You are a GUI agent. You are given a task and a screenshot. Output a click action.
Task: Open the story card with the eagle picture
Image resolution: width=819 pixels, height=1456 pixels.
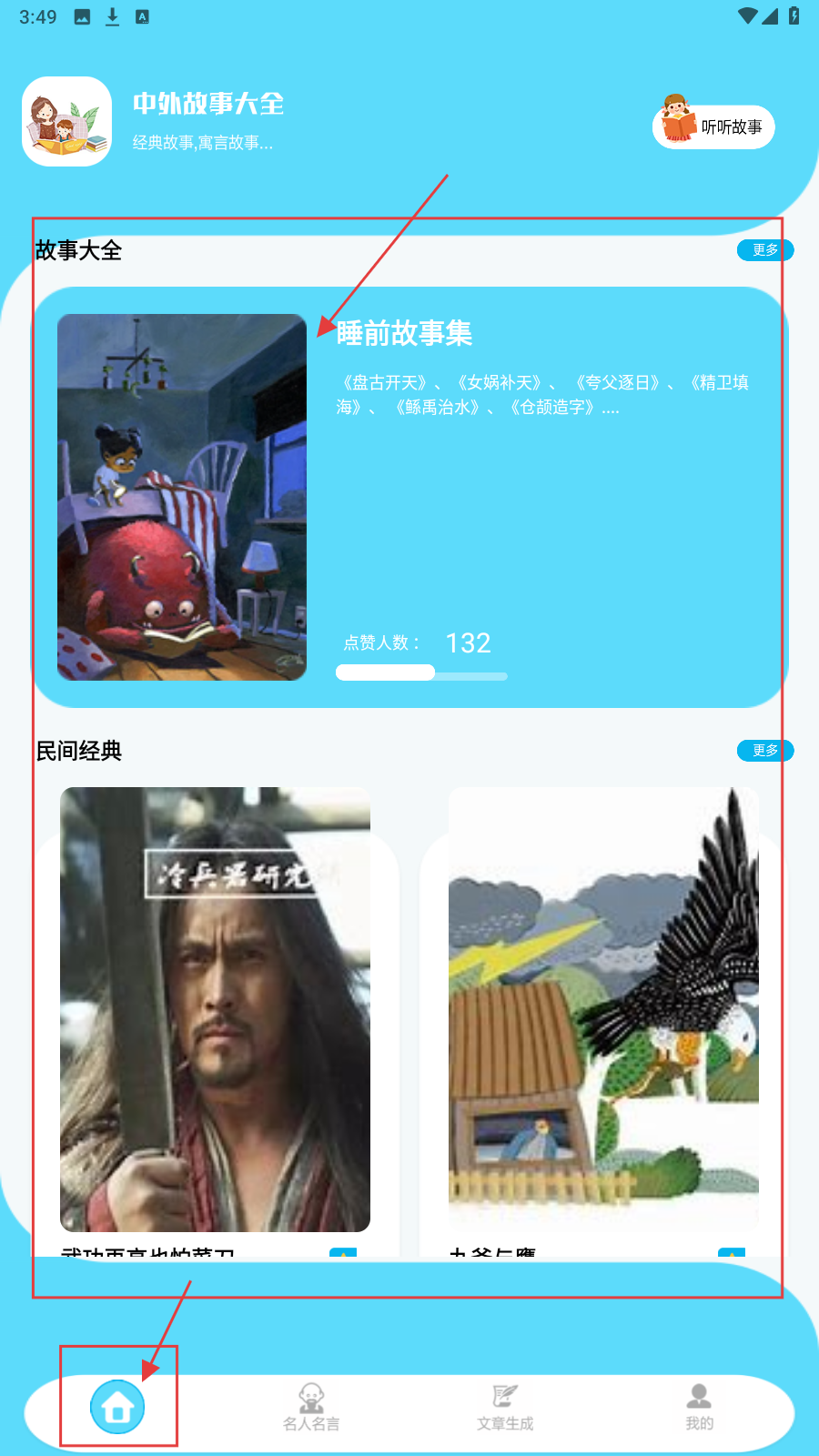603,1008
